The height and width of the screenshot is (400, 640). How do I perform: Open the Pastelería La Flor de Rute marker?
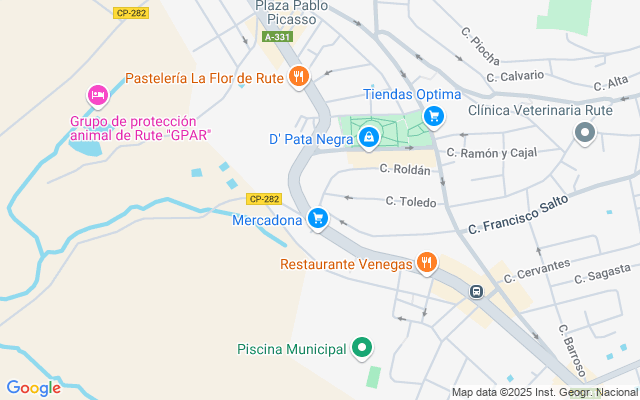coord(298,77)
